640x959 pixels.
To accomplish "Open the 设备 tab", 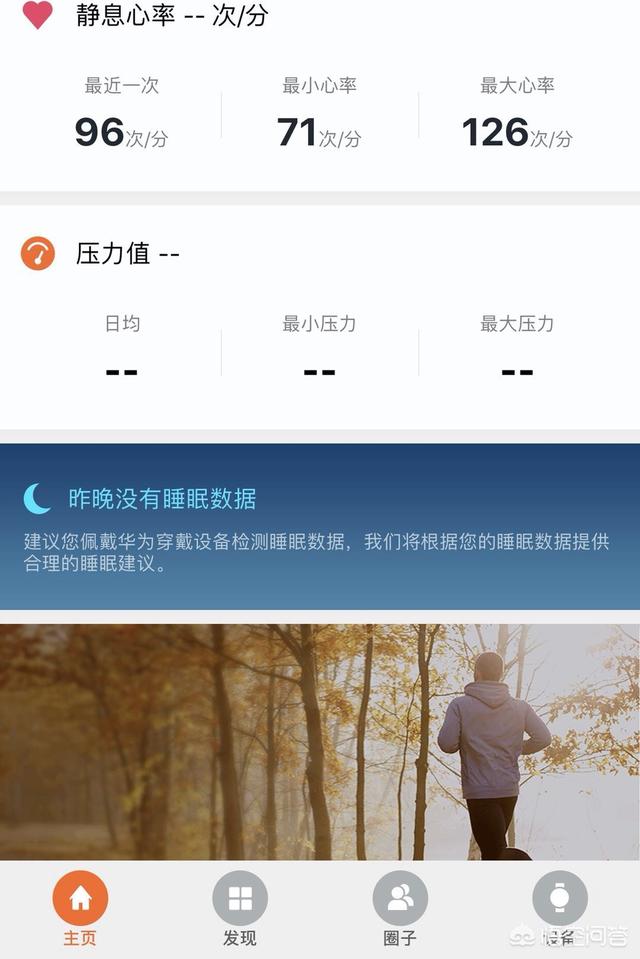I will click(x=559, y=908).
